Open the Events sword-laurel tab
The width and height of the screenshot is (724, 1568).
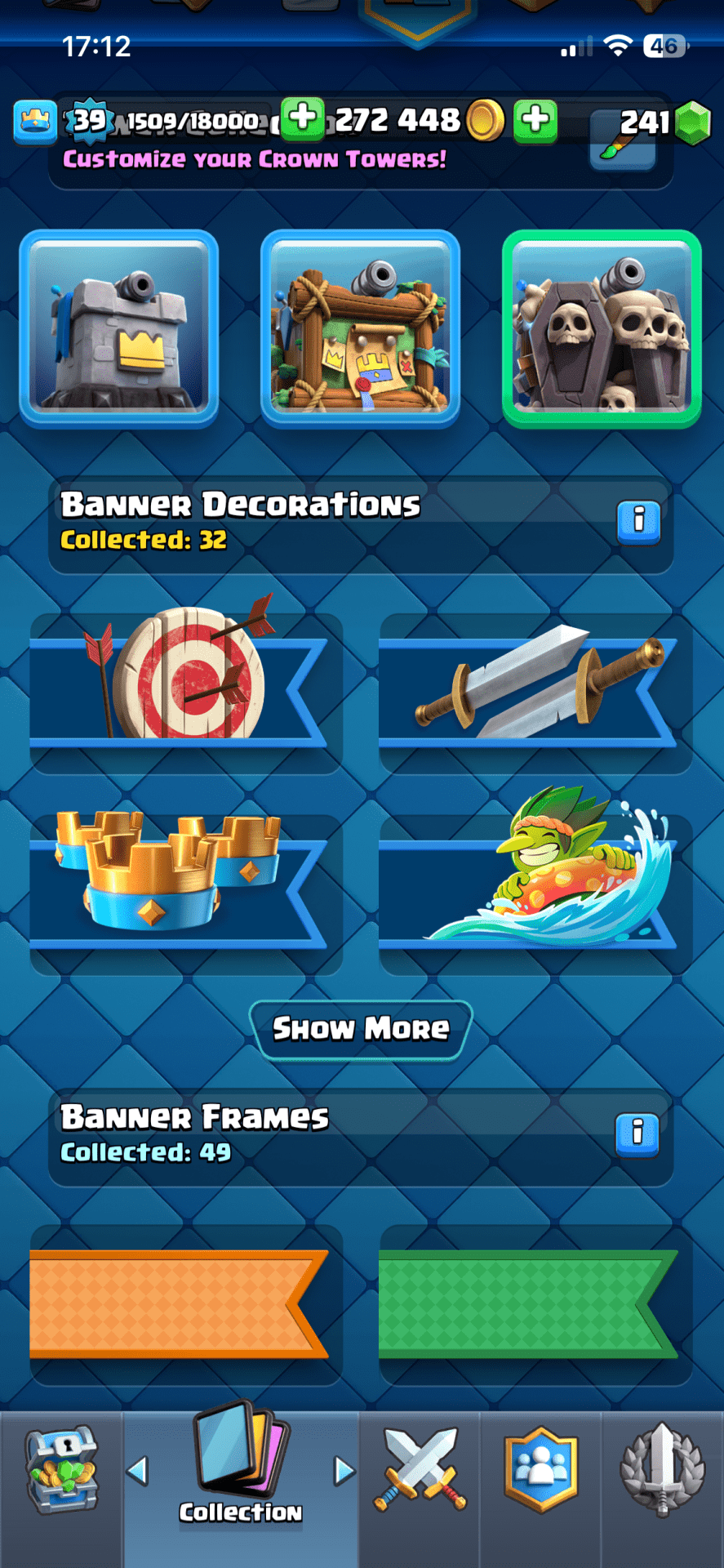tap(662, 1470)
